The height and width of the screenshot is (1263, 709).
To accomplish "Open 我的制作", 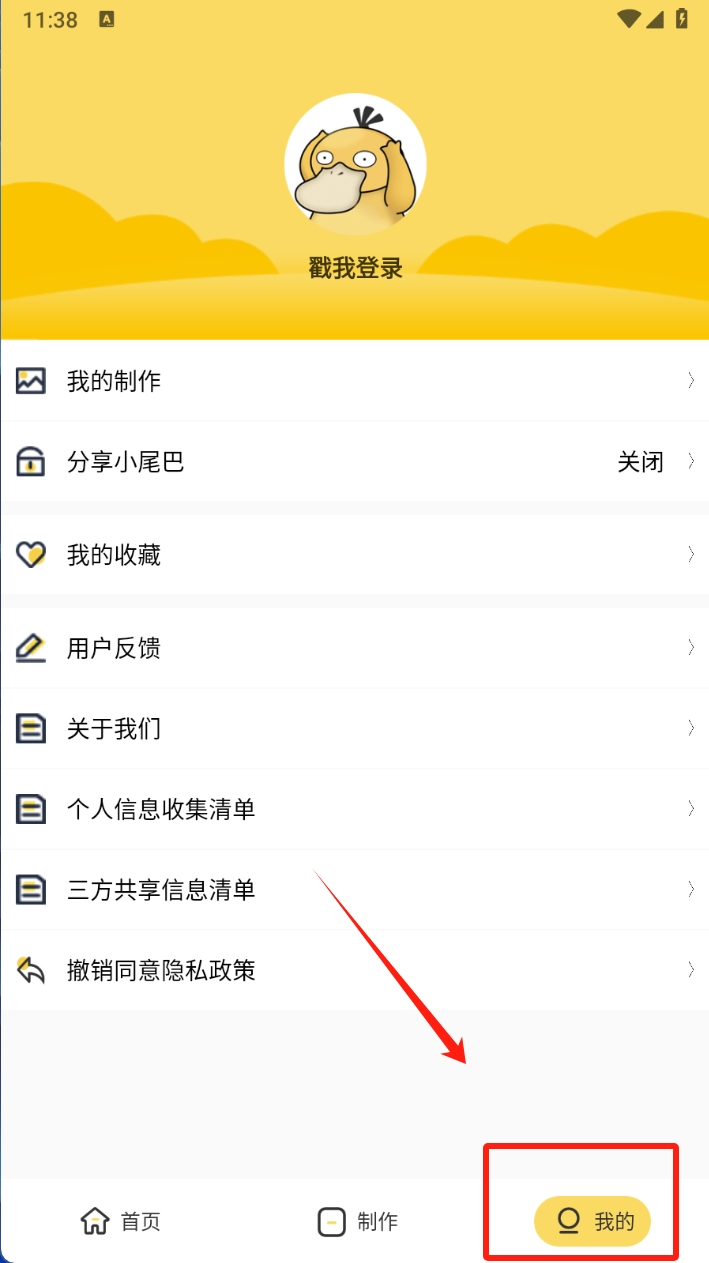I will pos(354,381).
